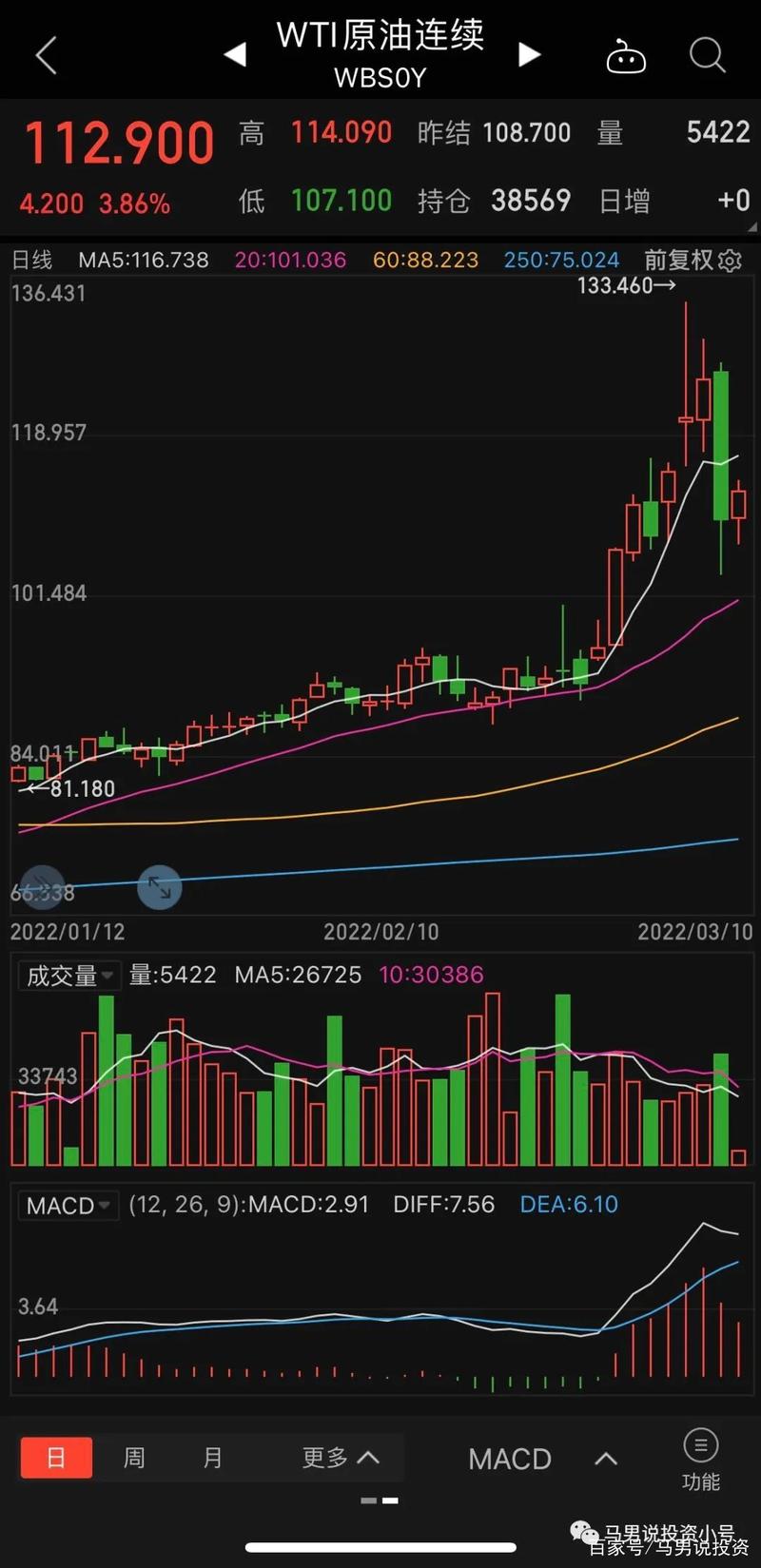
Task: Switch to the 月 monthly tab
Action: click(x=212, y=1458)
